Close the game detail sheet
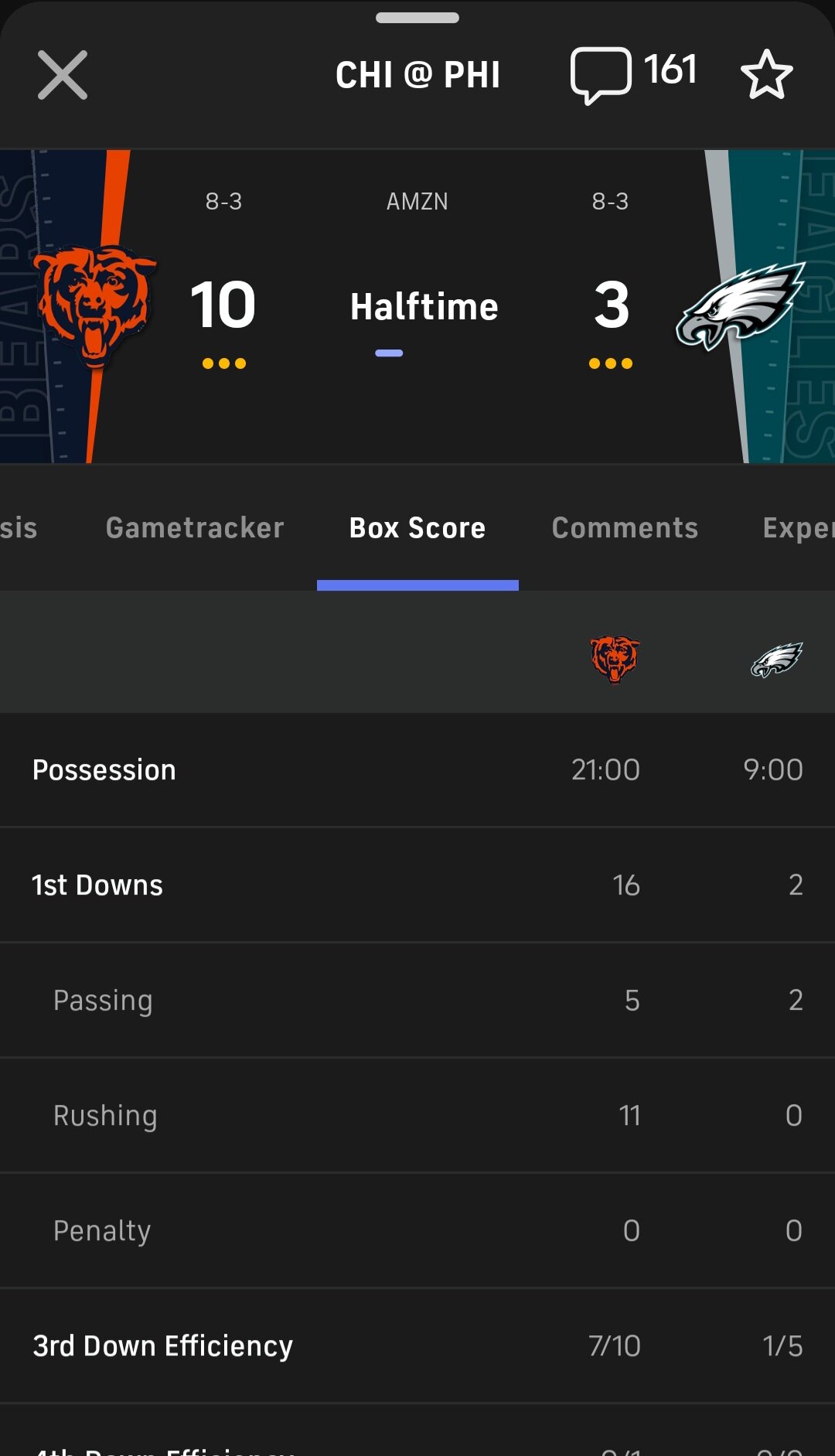This screenshot has width=835, height=1456. click(63, 75)
